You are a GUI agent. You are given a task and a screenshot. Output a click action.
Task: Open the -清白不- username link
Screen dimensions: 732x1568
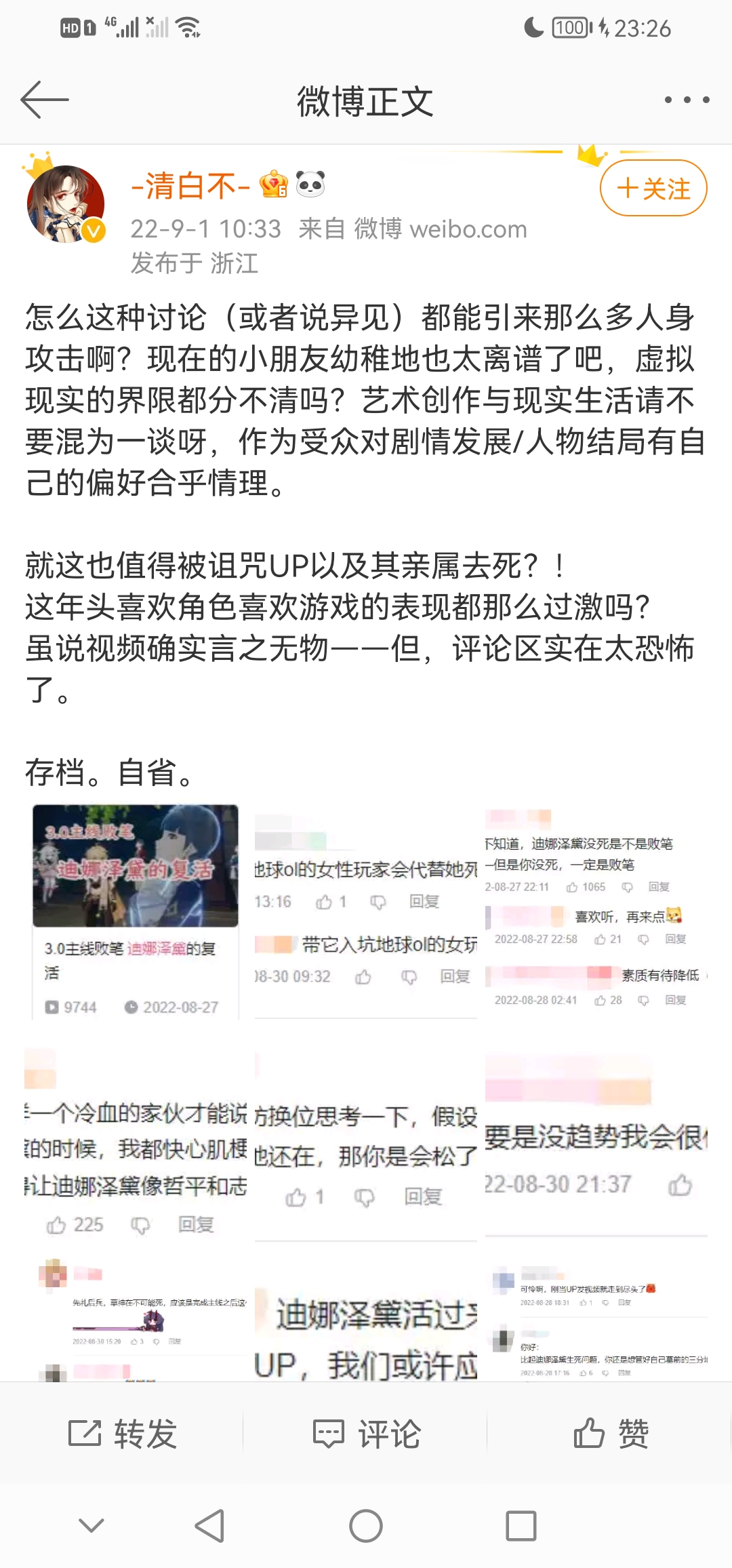[191, 186]
